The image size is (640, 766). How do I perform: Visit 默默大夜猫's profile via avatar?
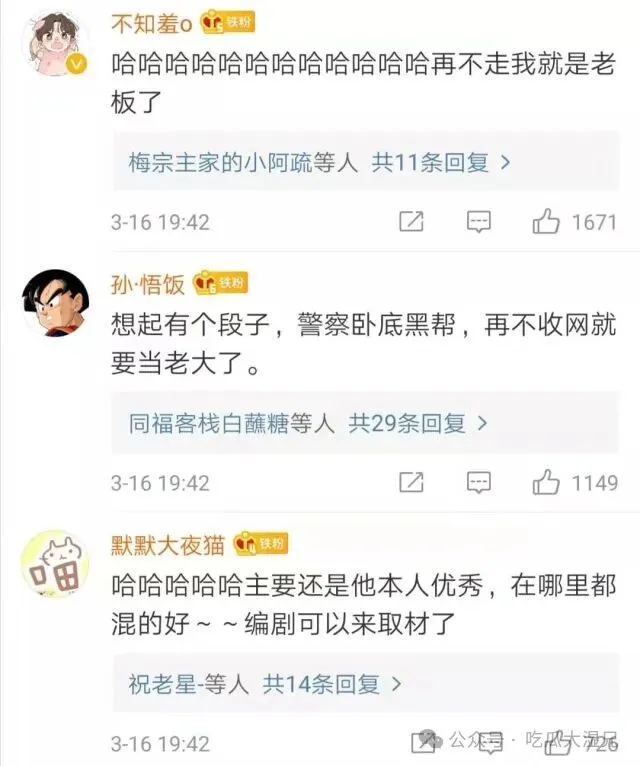[55, 564]
